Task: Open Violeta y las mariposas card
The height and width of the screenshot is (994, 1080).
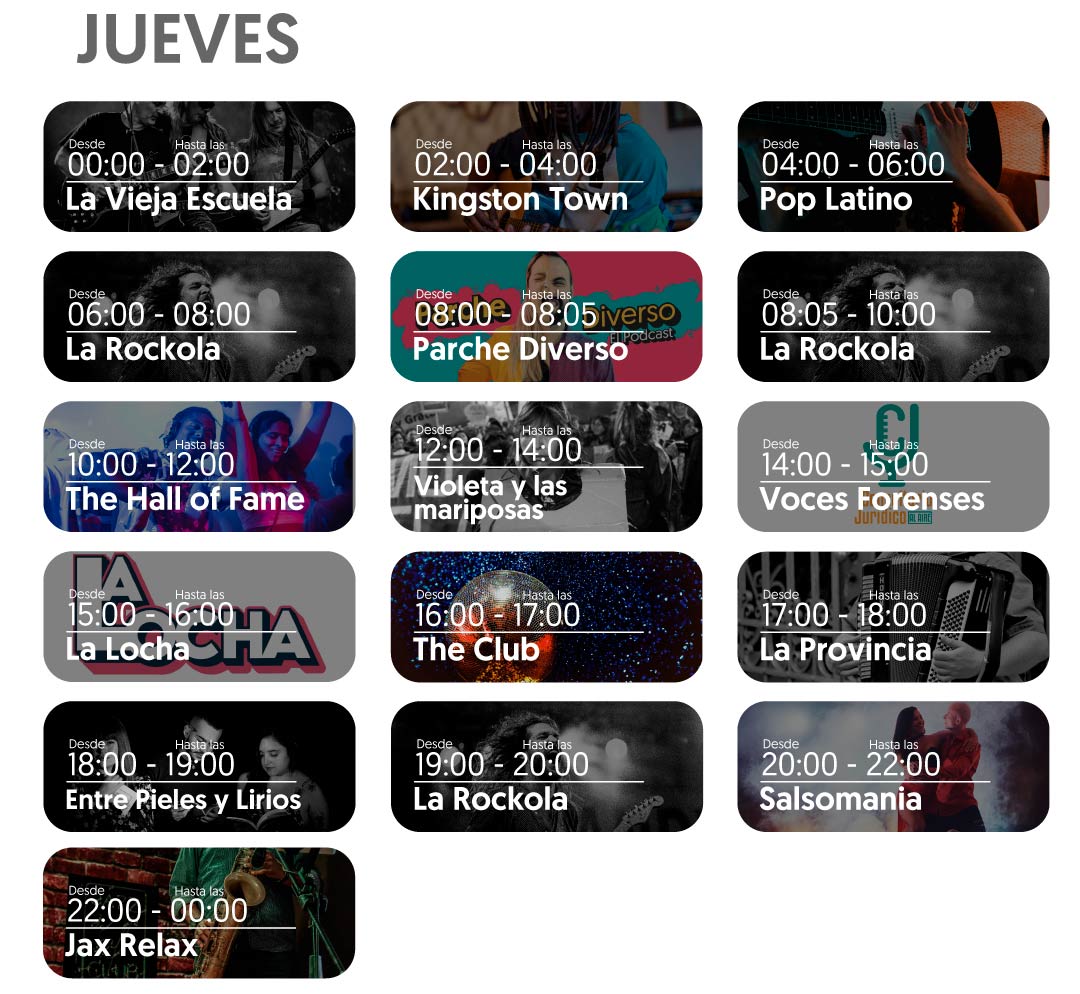Action: [x=546, y=467]
